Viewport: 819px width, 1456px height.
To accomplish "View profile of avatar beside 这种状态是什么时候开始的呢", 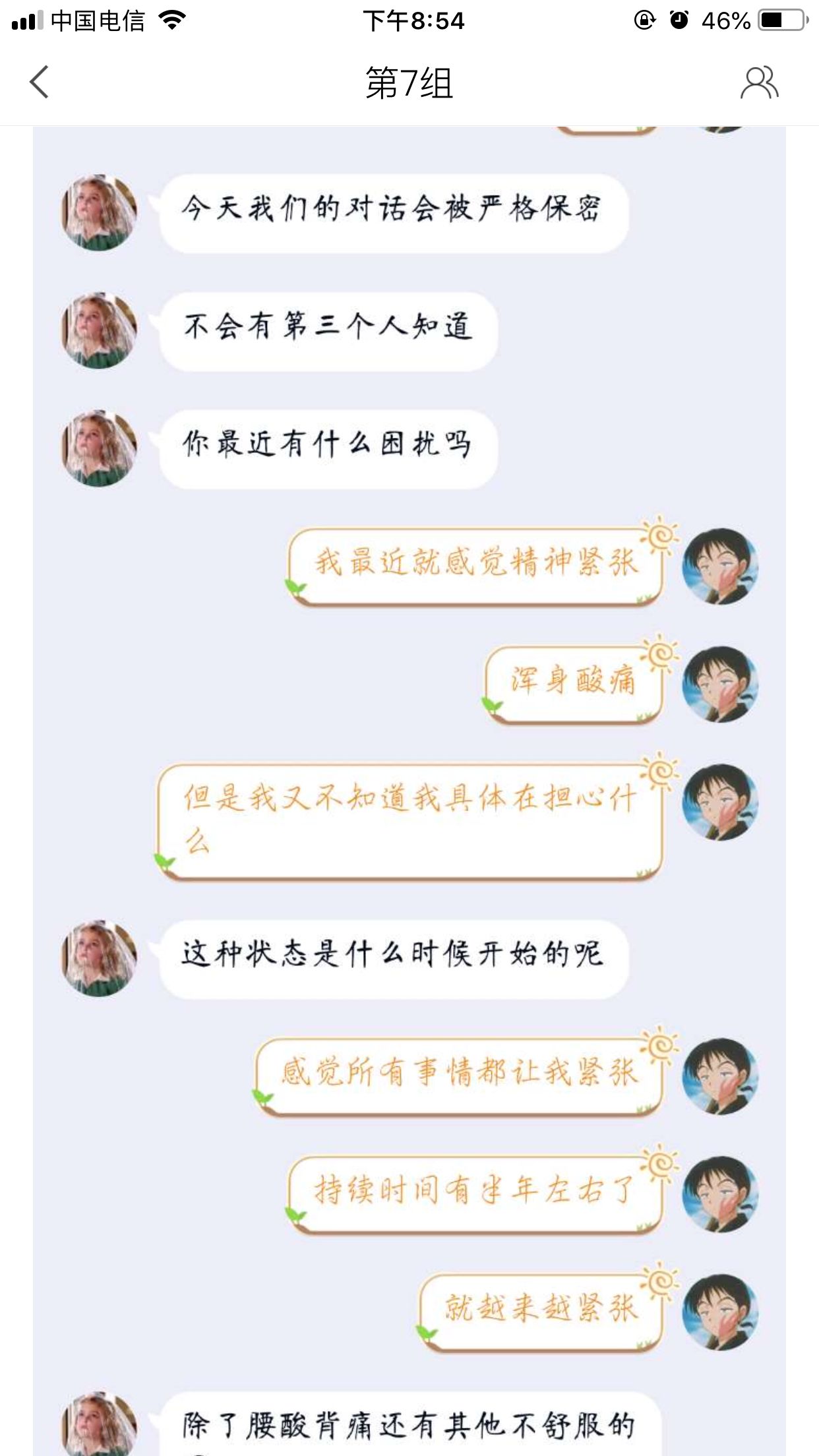I will (99, 957).
